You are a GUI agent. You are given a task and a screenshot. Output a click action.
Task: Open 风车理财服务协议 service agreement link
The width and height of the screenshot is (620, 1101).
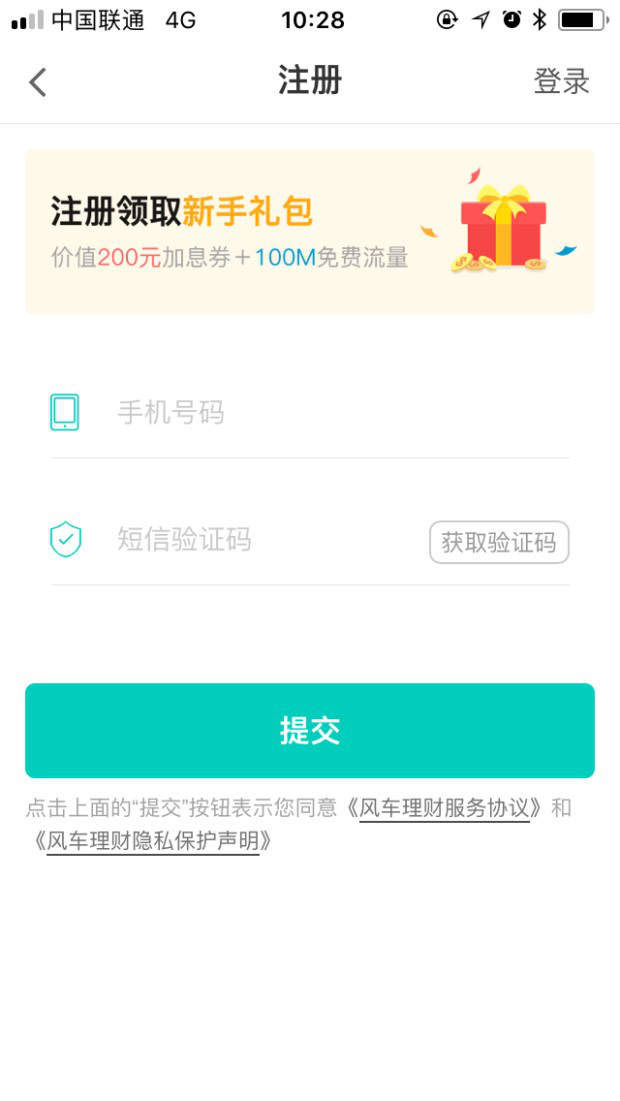[x=443, y=808]
